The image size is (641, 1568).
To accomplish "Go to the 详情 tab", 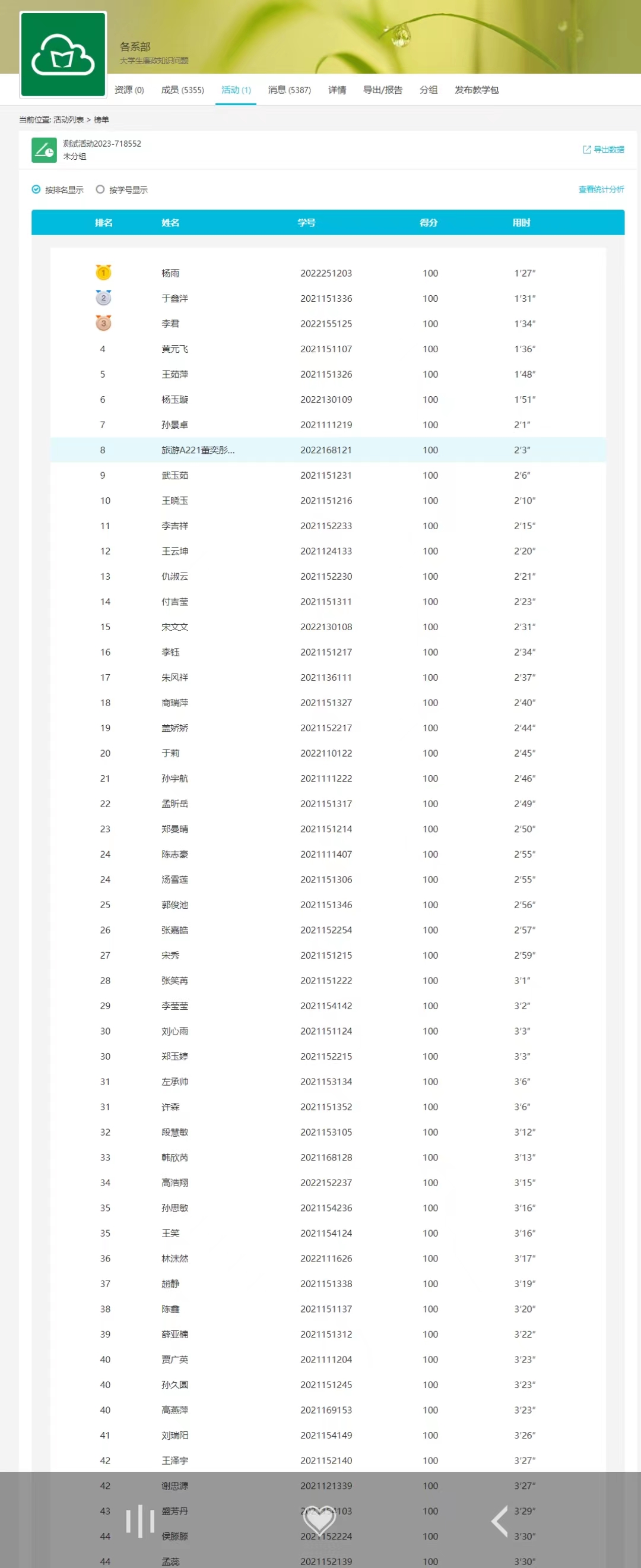I will [337, 90].
